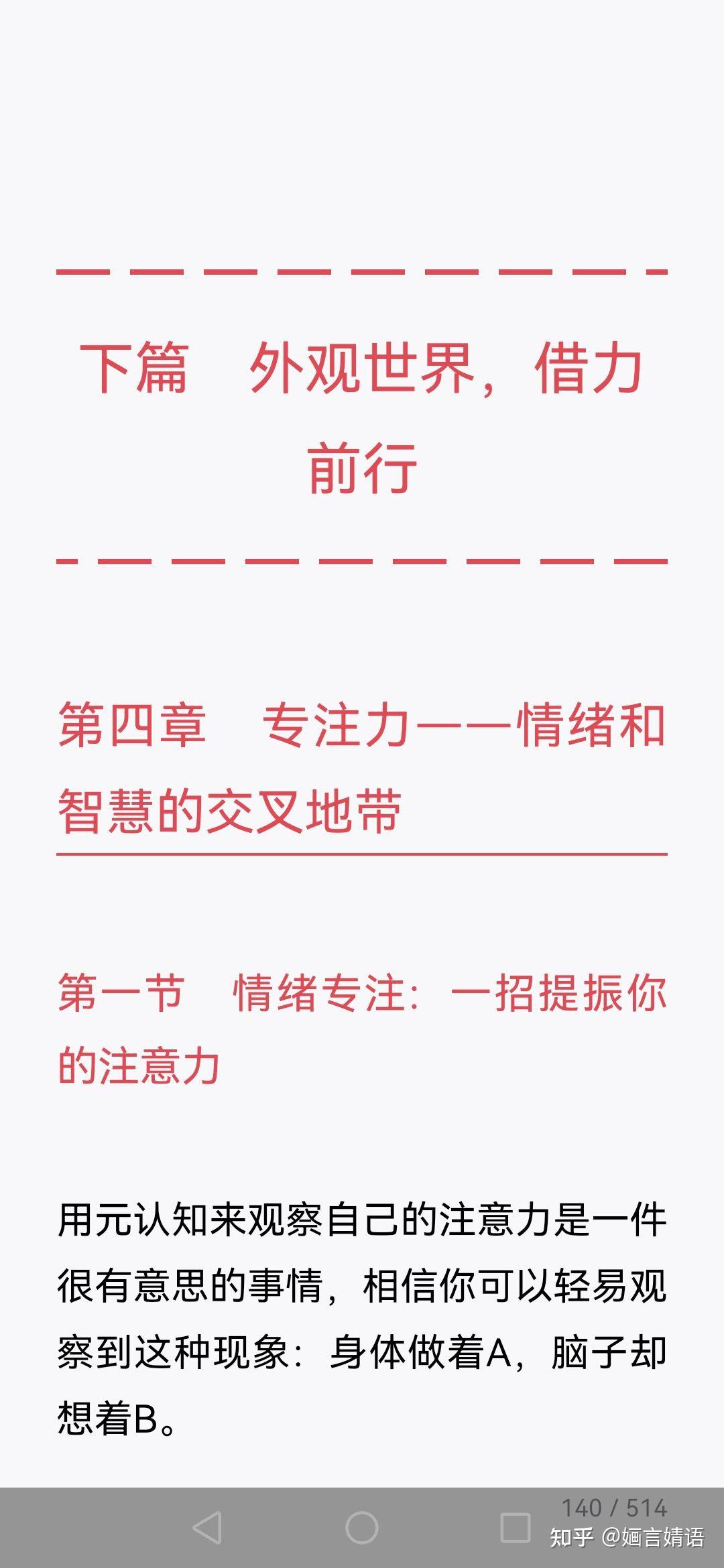The width and height of the screenshot is (724, 1568).
Task: Tap the system back button
Action: pos(207,1528)
